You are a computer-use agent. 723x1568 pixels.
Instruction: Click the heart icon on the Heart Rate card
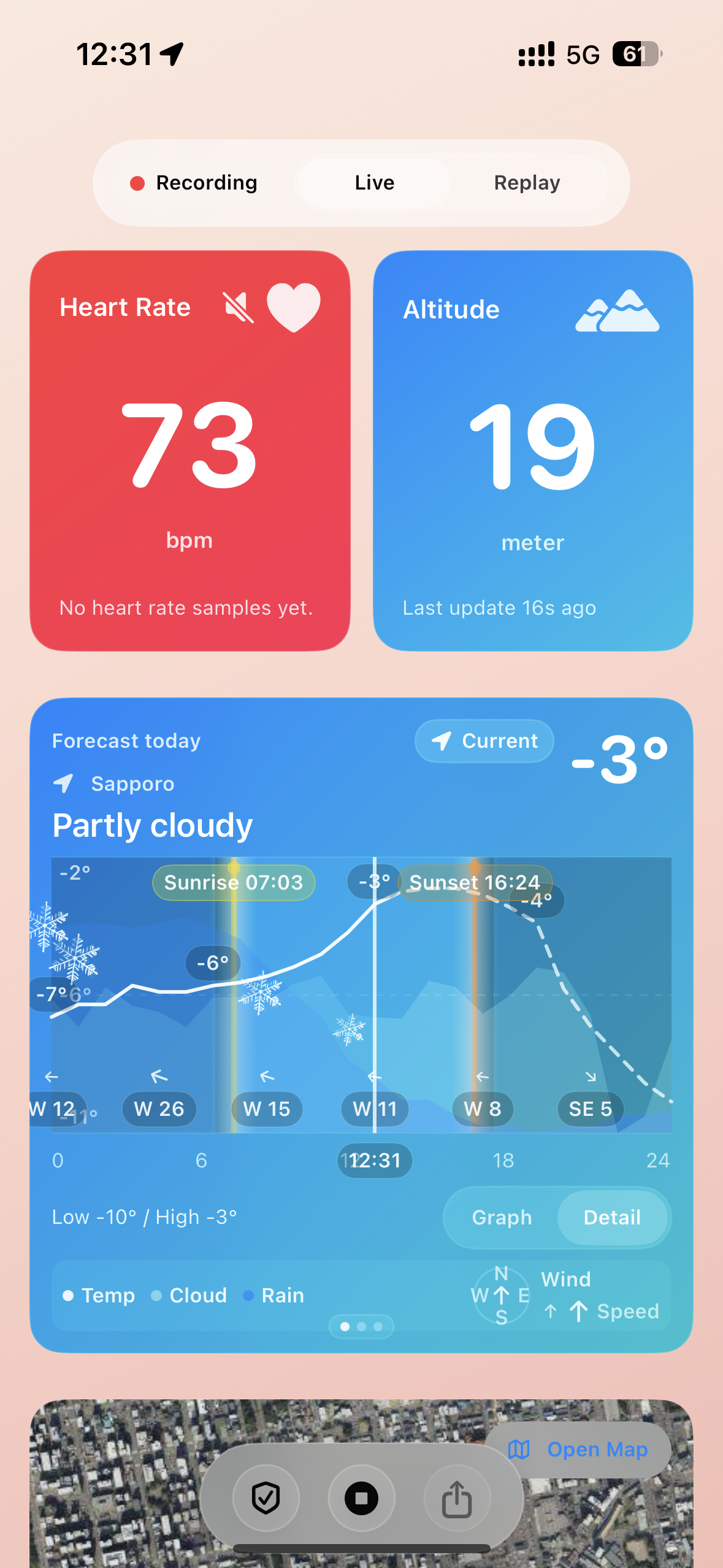click(293, 307)
